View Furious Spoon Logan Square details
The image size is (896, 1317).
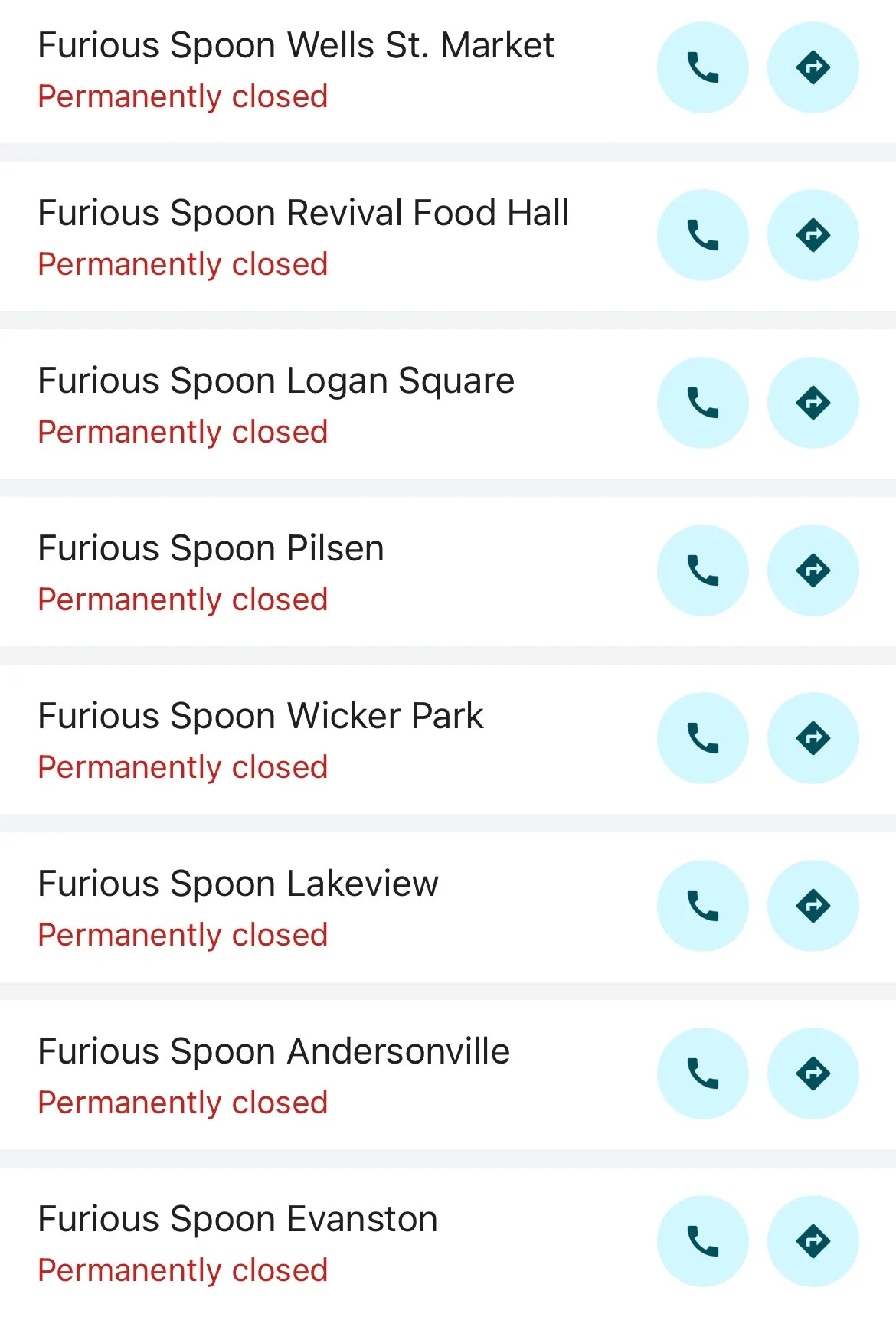(276, 381)
